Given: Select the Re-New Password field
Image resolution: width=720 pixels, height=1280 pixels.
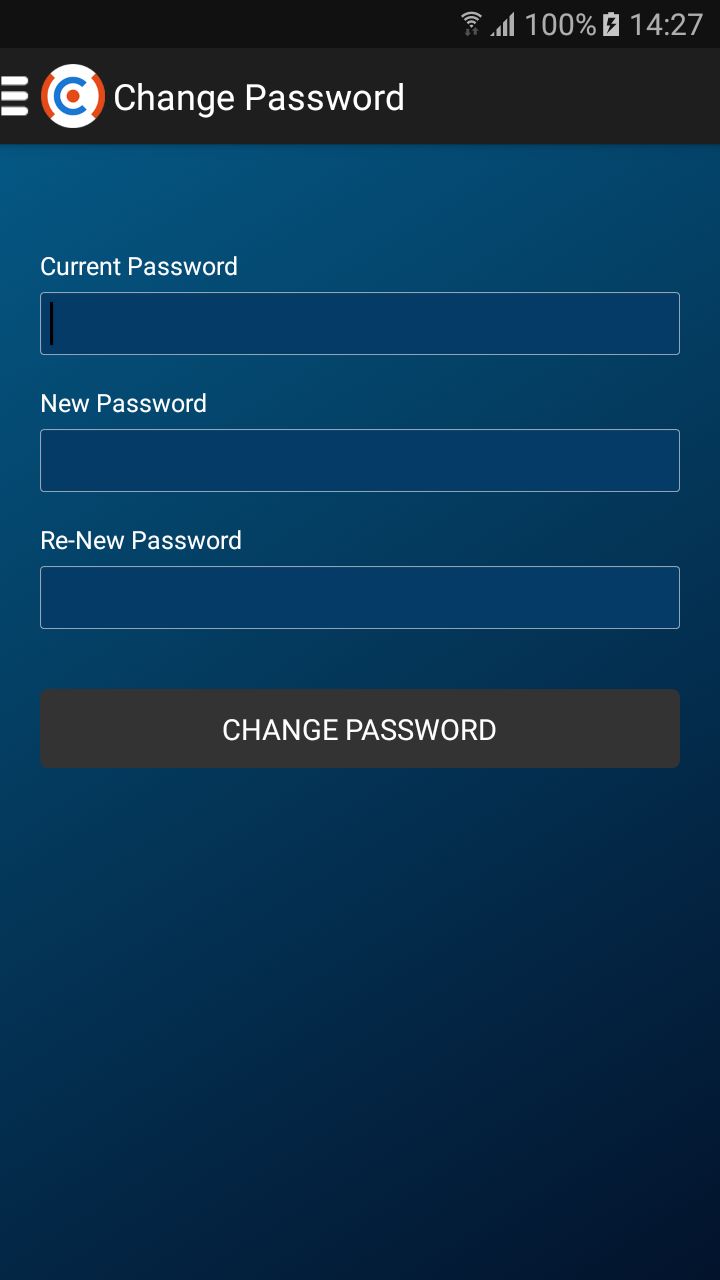Looking at the screenshot, I should pyautogui.click(x=360, y=597).
